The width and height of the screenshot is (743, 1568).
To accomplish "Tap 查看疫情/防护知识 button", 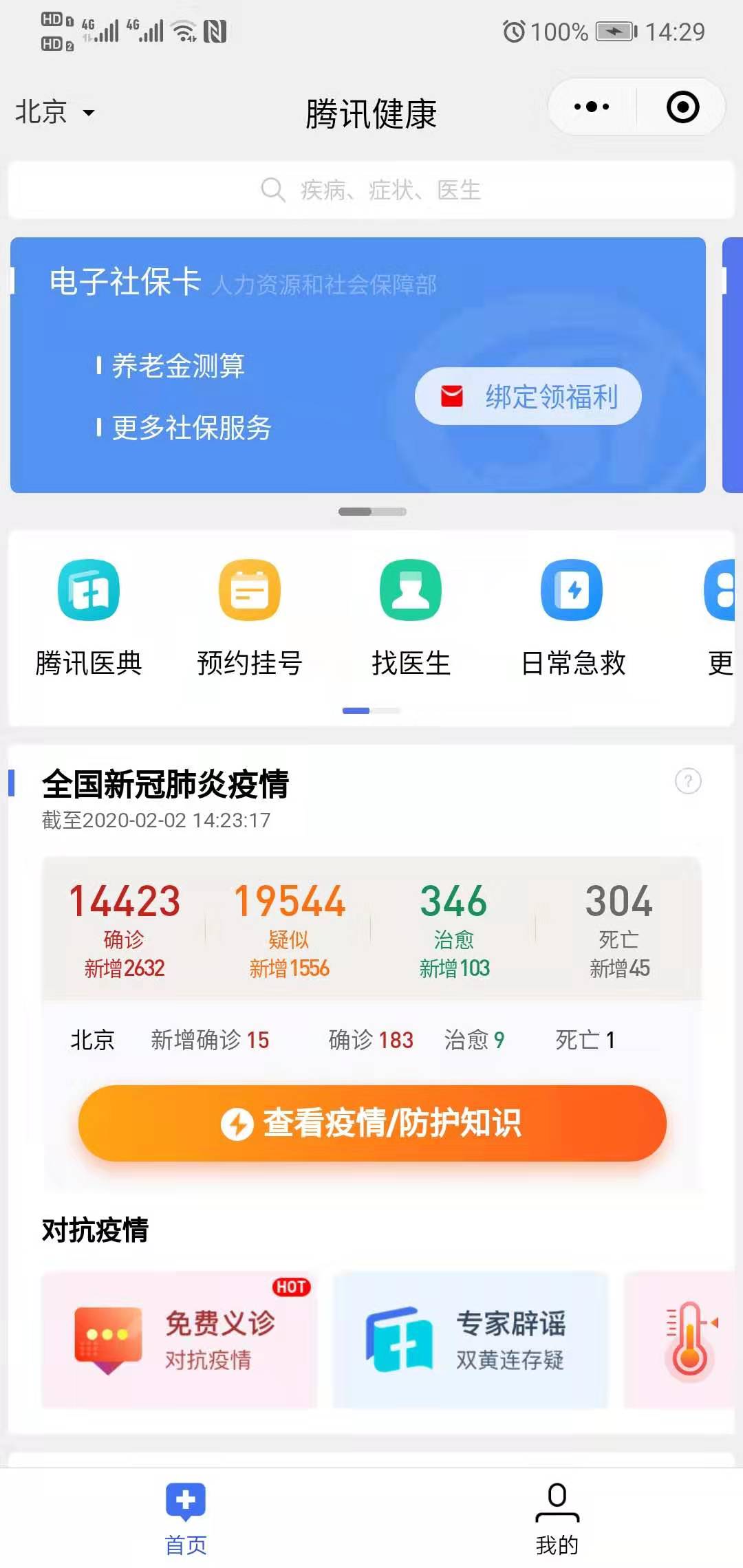I will pos(372,1123).
